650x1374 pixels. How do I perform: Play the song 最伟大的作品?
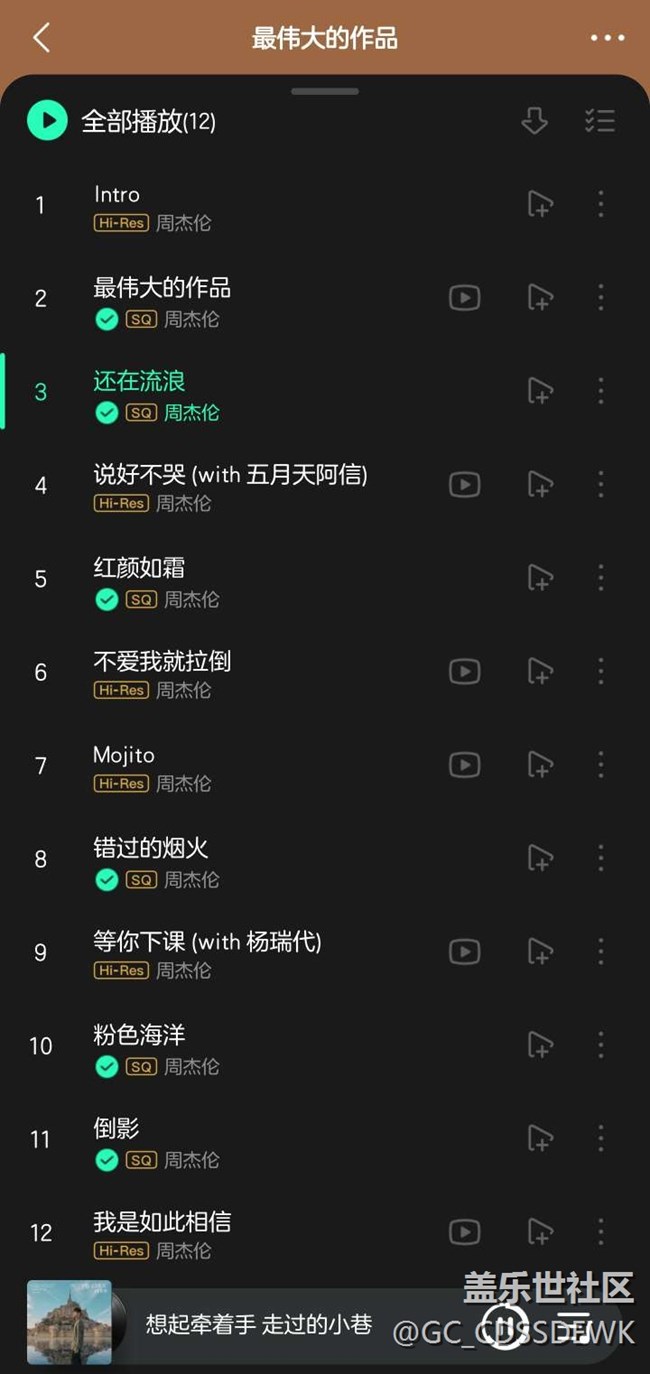(x=162, y=288)
